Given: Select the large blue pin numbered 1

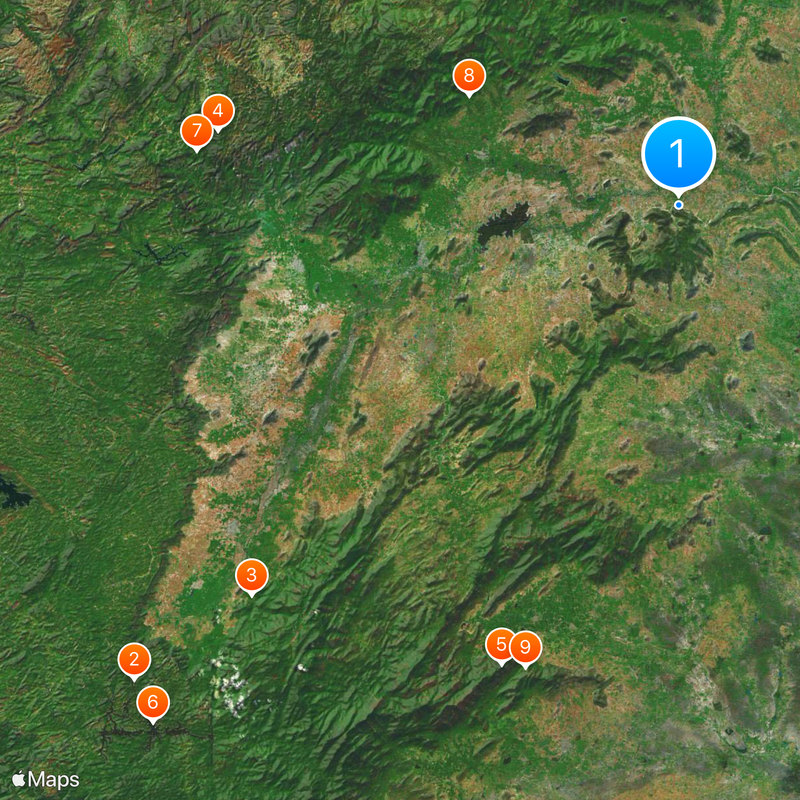Looking at the screenshot, I should coord(678,155).
